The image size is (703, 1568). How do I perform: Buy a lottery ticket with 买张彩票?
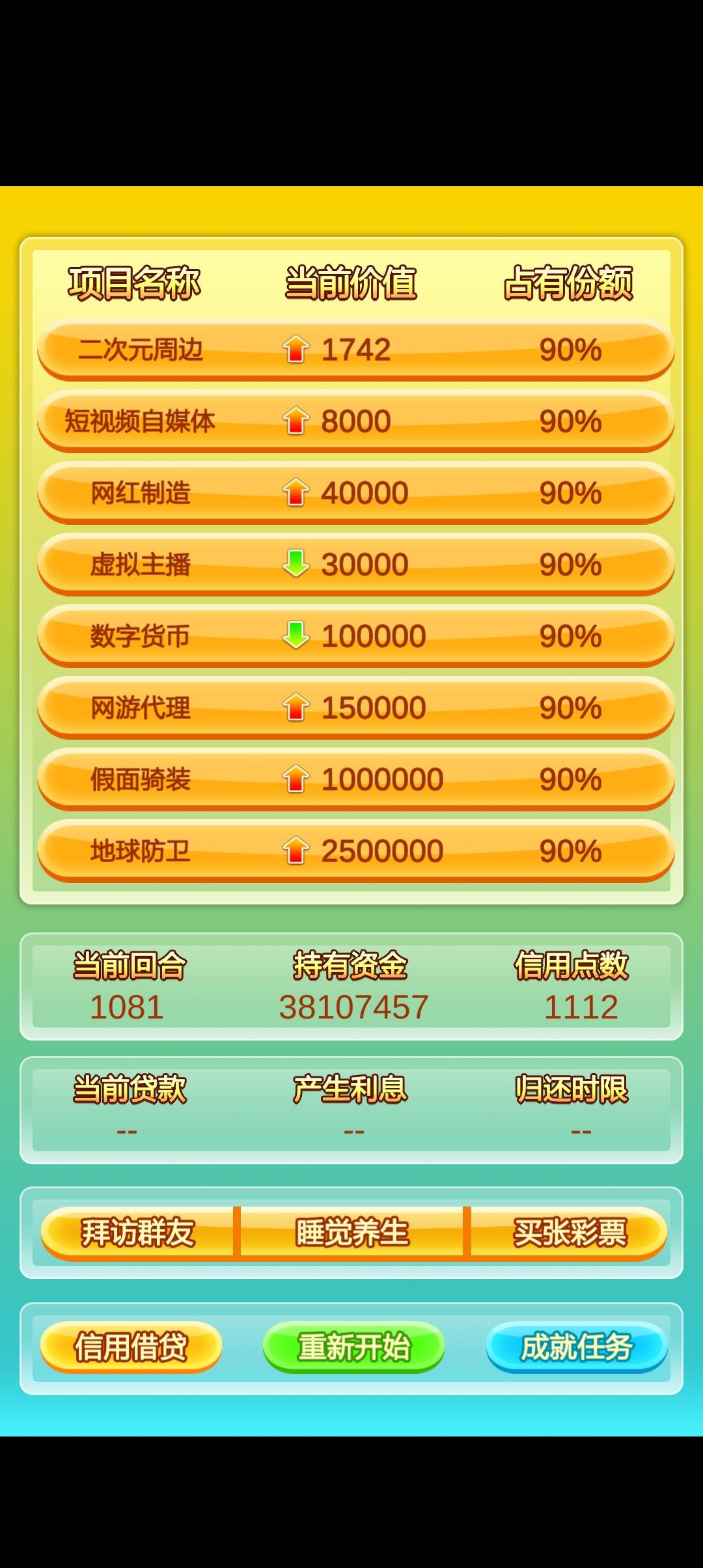(x=570, y=1233)
